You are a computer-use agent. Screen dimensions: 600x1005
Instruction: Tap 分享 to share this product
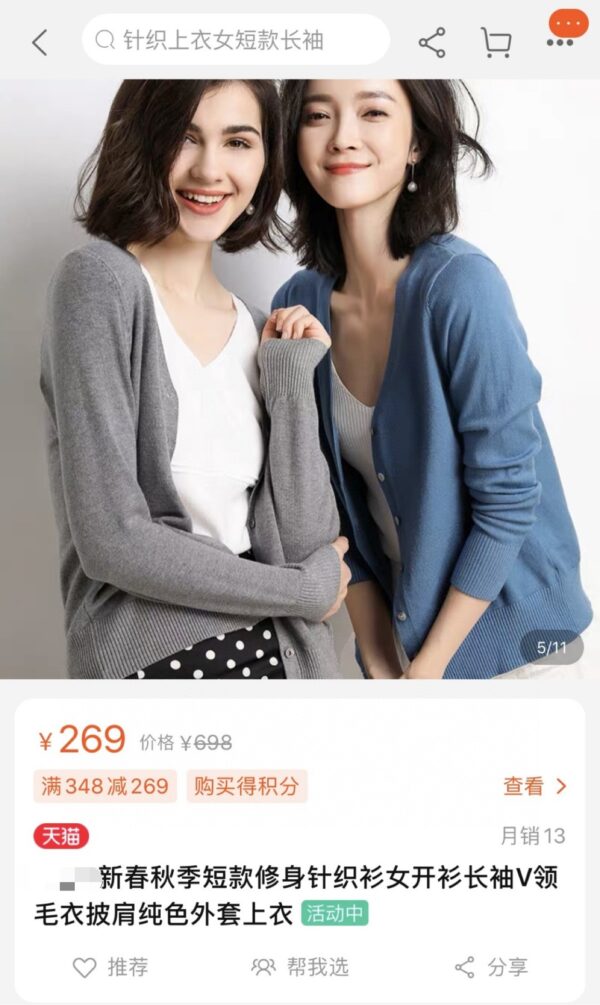(491, 967)
